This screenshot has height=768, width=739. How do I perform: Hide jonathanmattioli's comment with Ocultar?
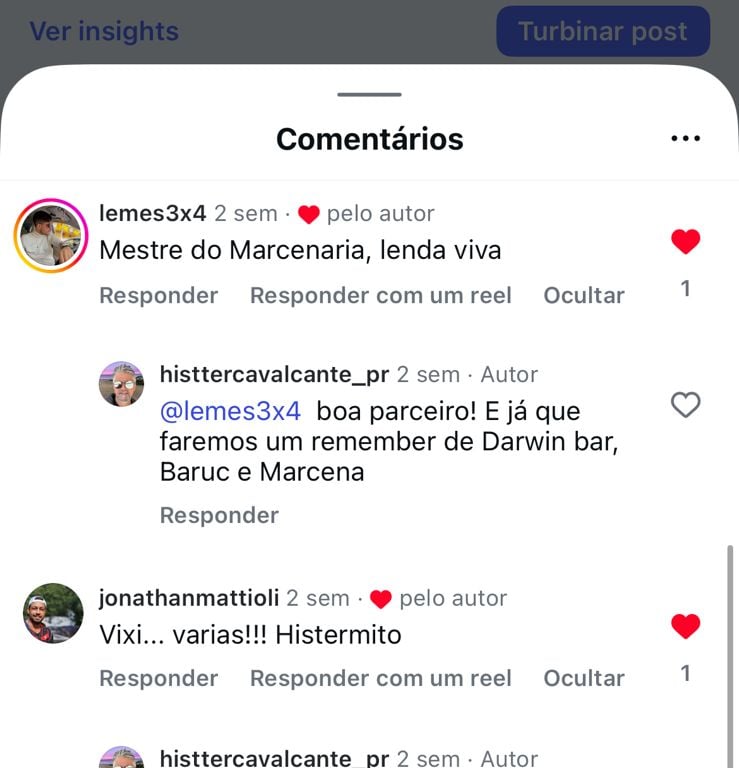(x=584, y=678)
